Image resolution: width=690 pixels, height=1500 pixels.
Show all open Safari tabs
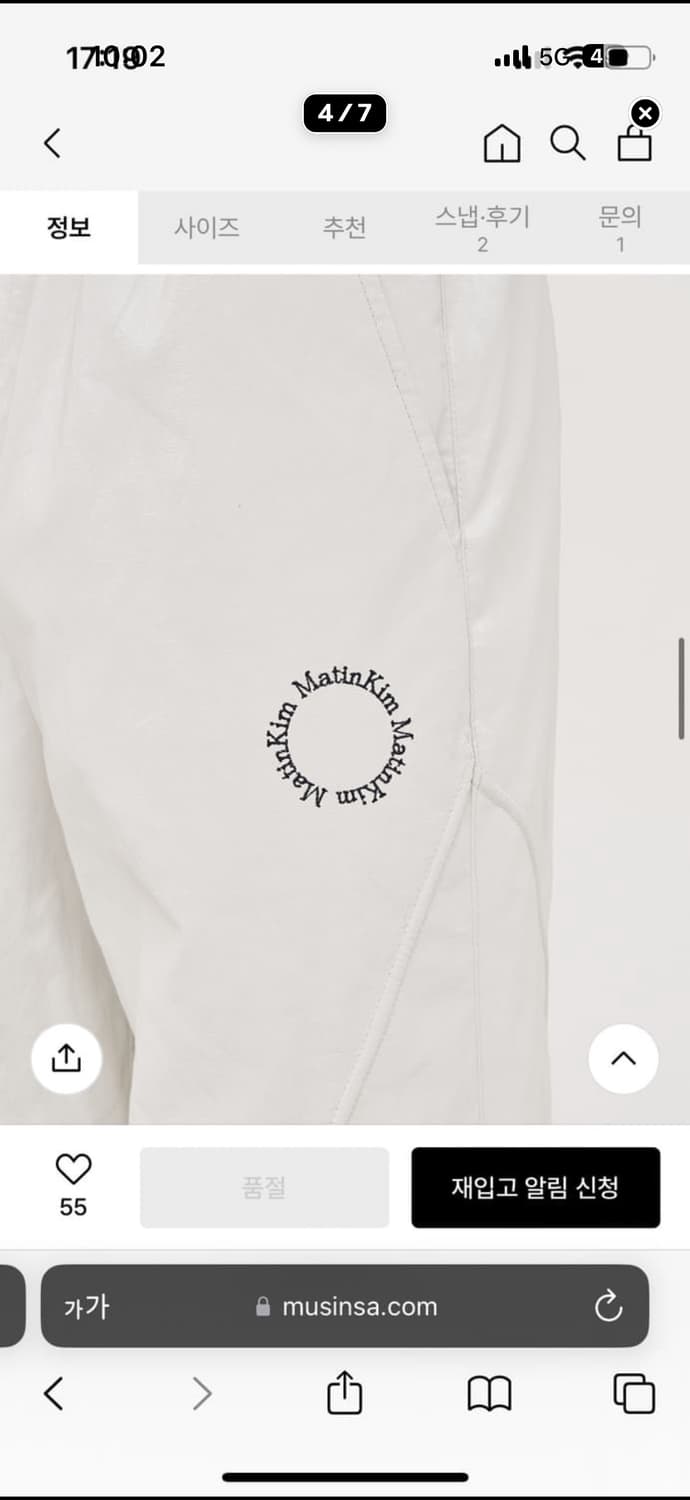pyautogui.click(x=634, y=1393)
